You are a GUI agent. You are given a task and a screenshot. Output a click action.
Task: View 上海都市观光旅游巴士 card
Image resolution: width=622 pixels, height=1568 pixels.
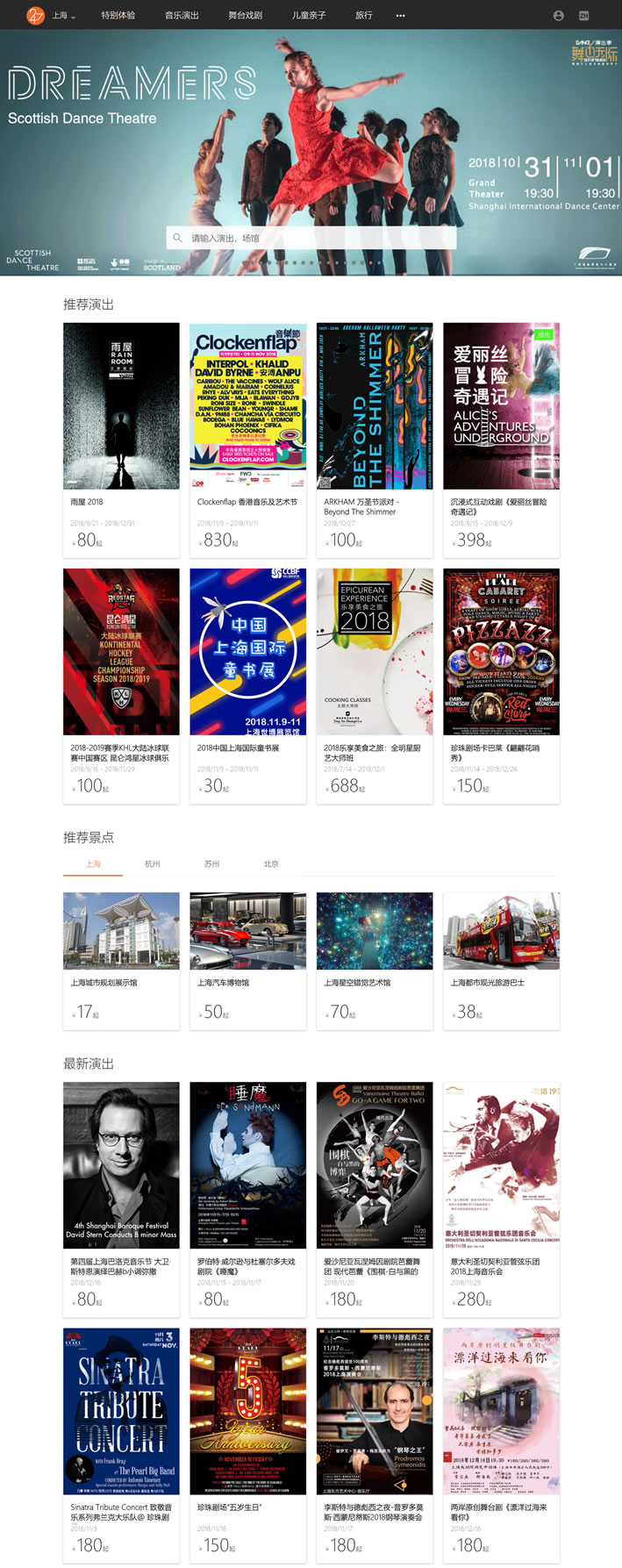click(x=501, y=931)
